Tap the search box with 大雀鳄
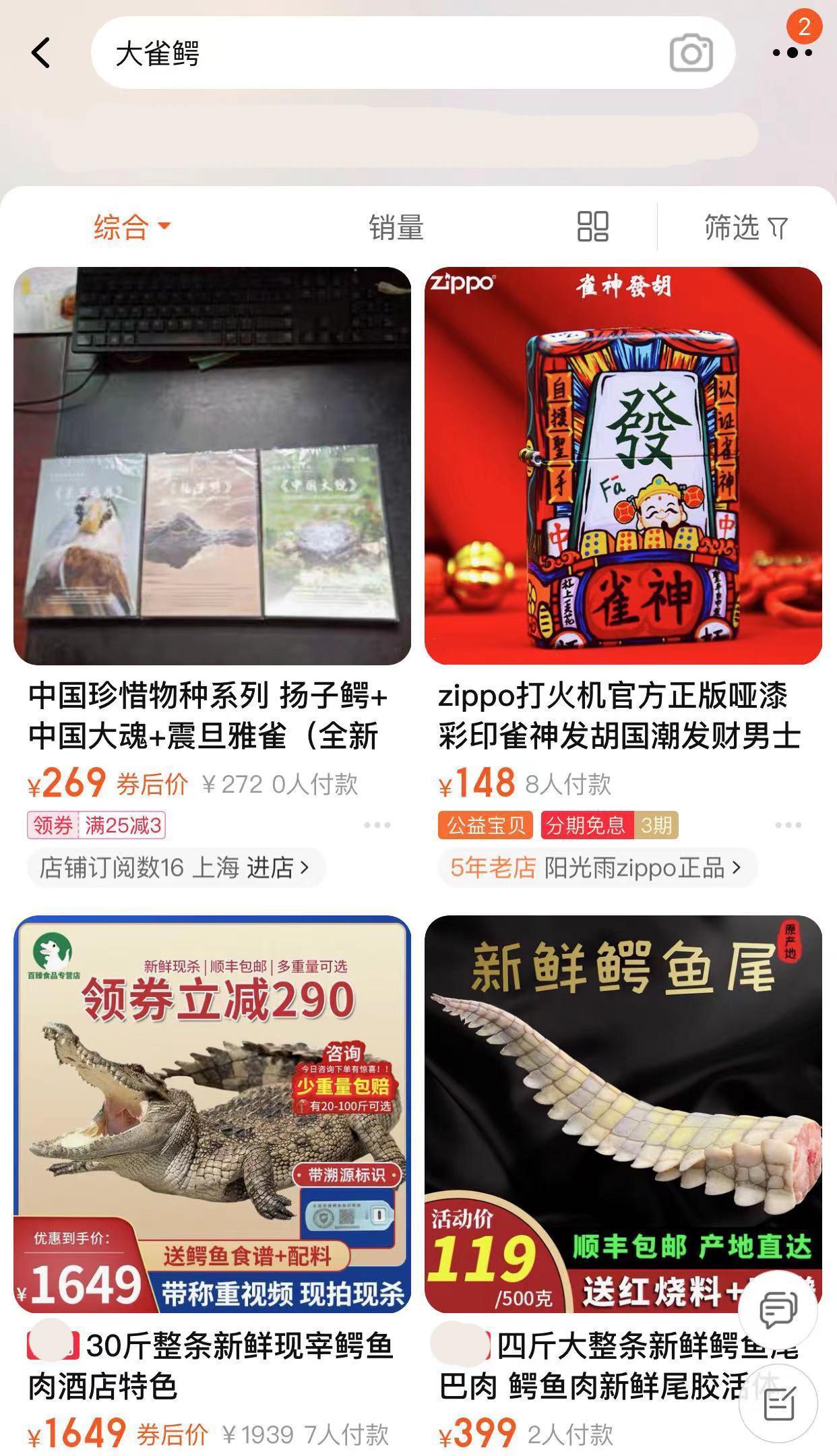The image size is (837, 1456). [x=377, y=53]
